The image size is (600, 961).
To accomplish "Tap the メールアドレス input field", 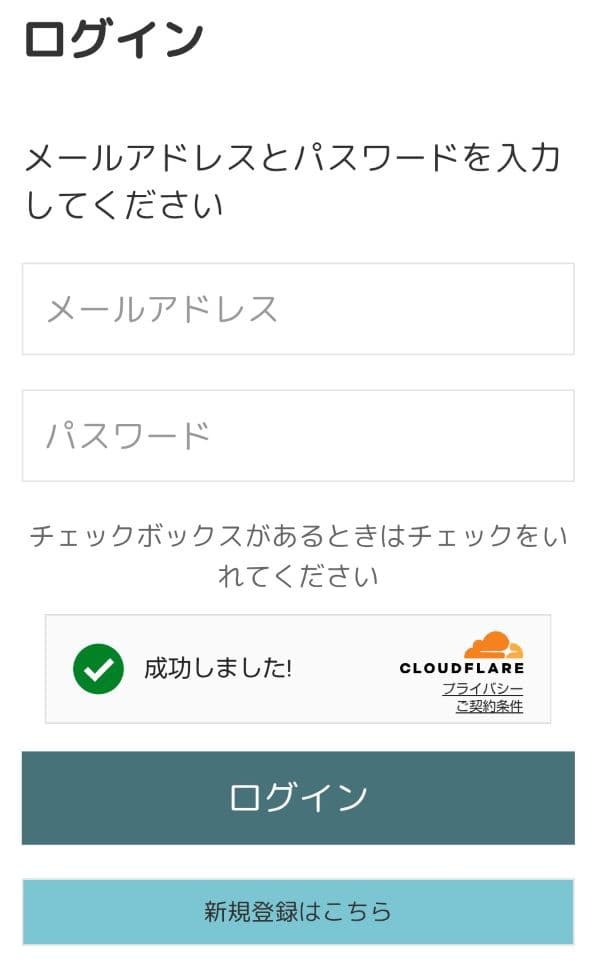I will 298,309.
